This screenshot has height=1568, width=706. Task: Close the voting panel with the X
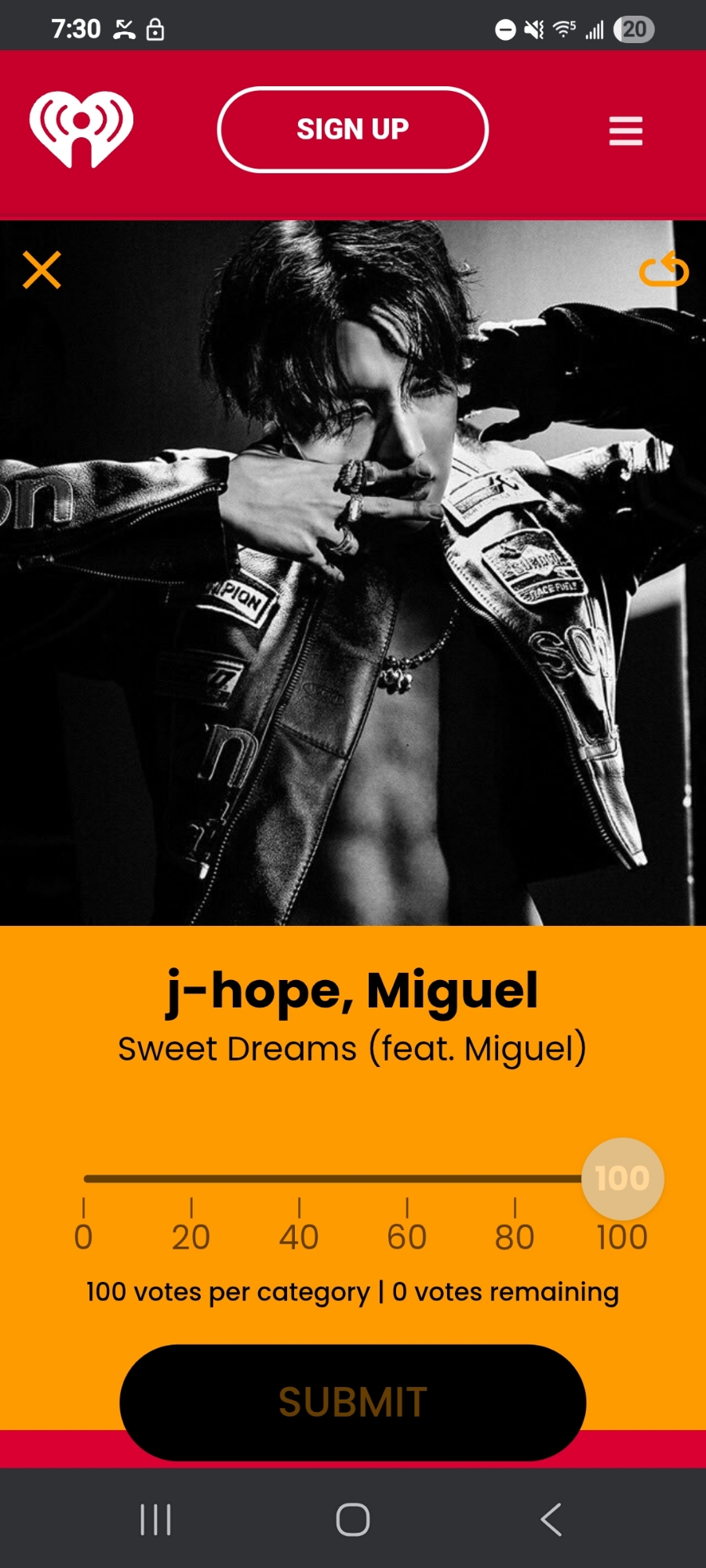coord(42,270)
